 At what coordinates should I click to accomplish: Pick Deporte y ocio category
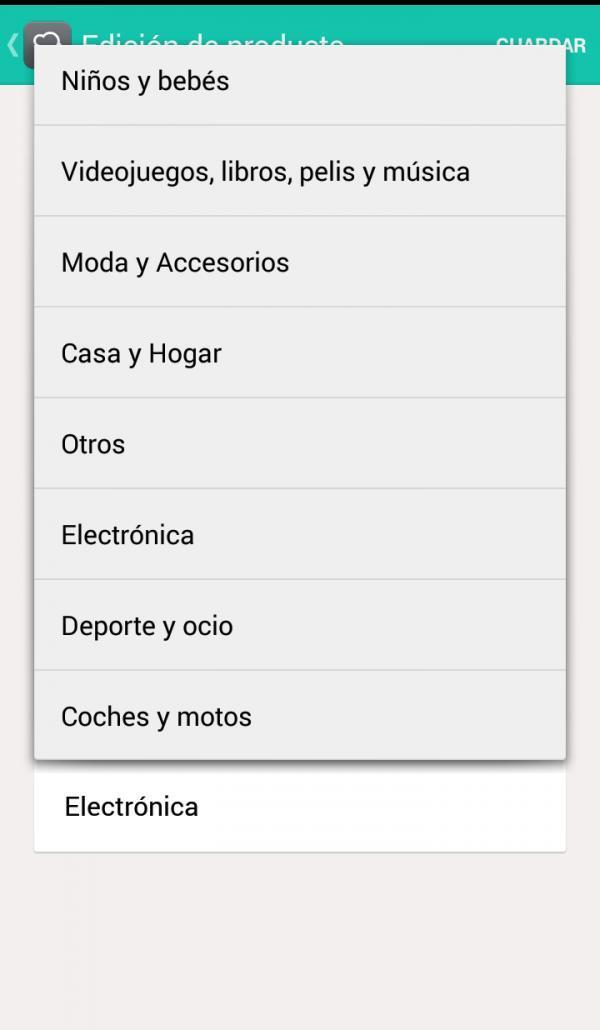click(299, 626)
